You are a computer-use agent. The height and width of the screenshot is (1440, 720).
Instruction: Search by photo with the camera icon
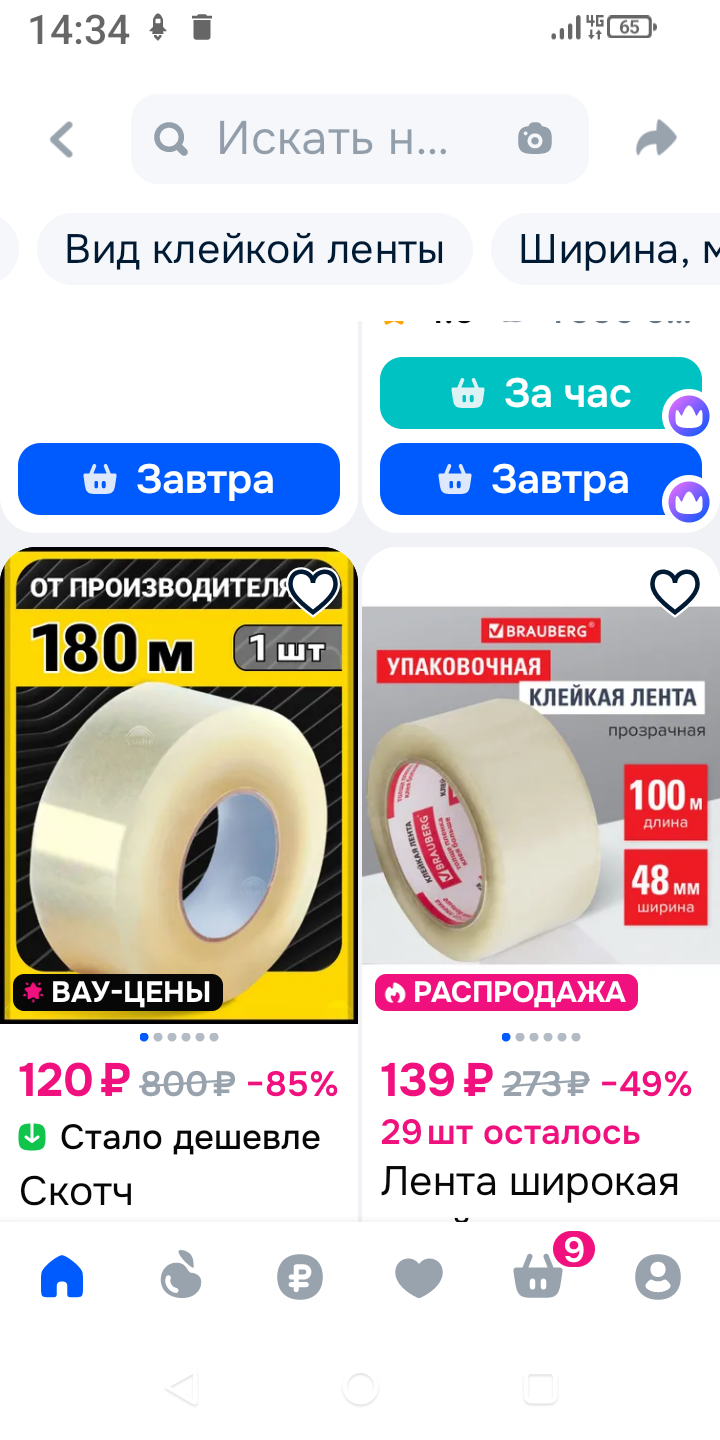point(535,139)
